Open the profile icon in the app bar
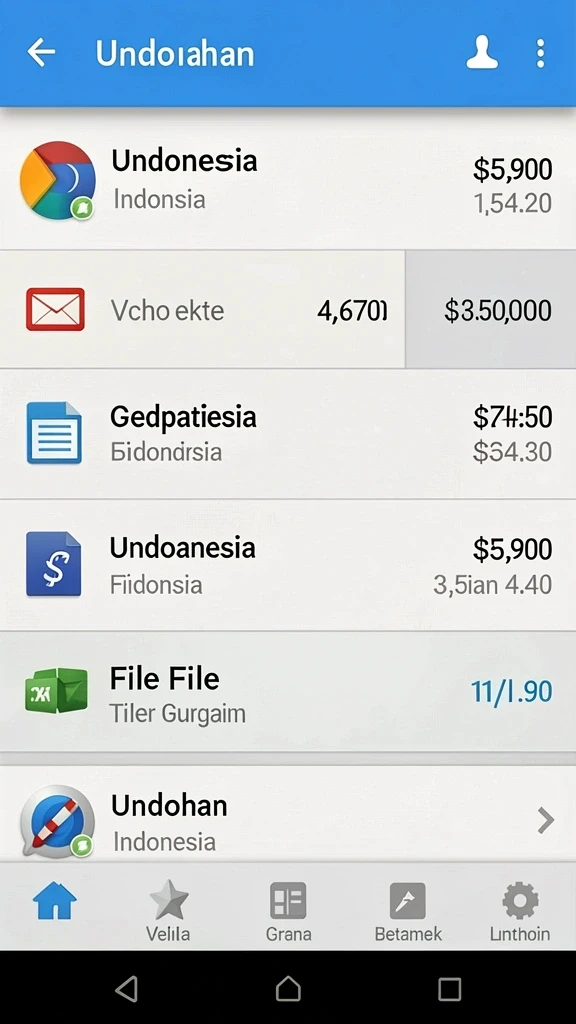This screenshot has width=576, height=1024. coord(482,53)
